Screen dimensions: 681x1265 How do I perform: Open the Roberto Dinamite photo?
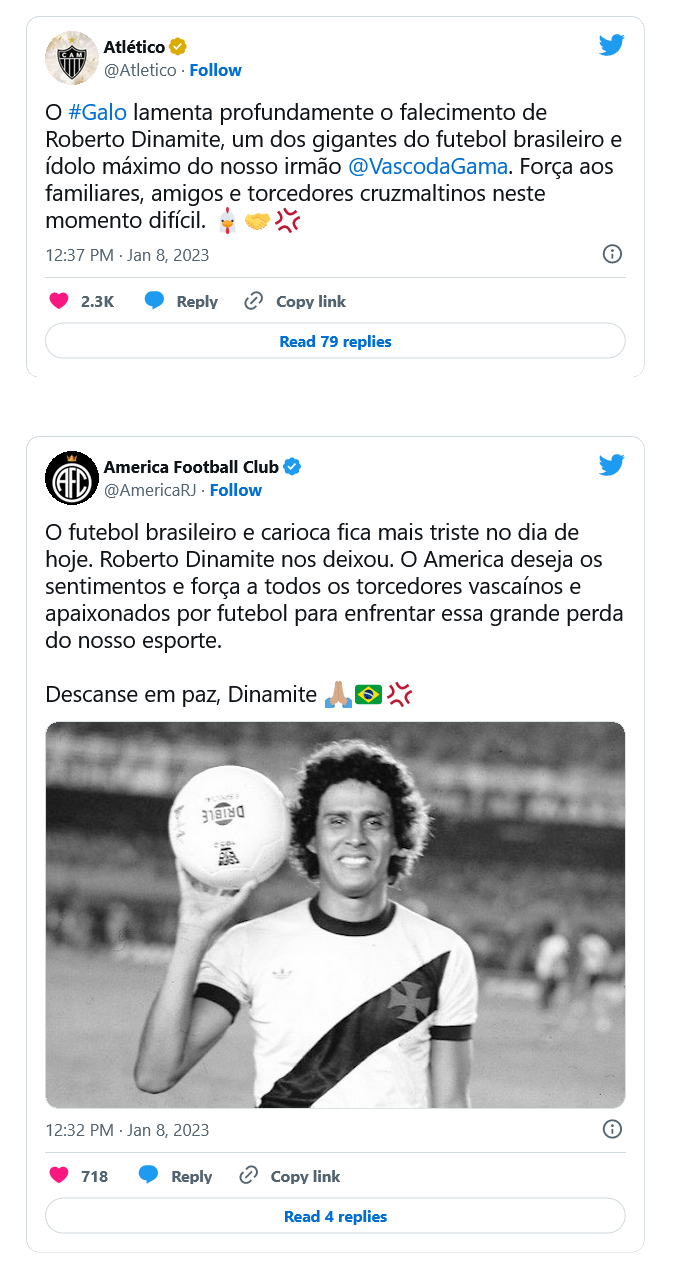pos(335,914)
